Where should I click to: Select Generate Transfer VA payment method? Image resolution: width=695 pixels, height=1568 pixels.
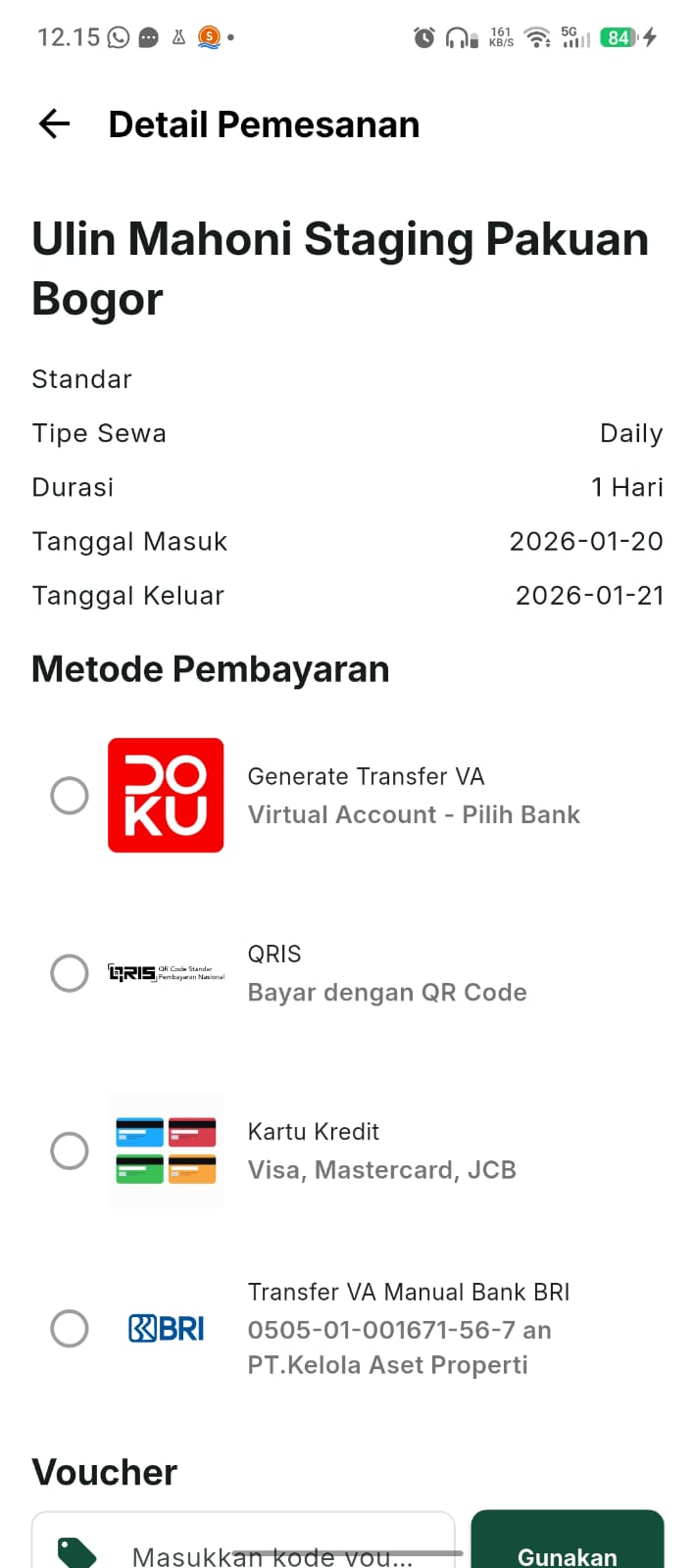pyautogui.click(x=70, y=796)
